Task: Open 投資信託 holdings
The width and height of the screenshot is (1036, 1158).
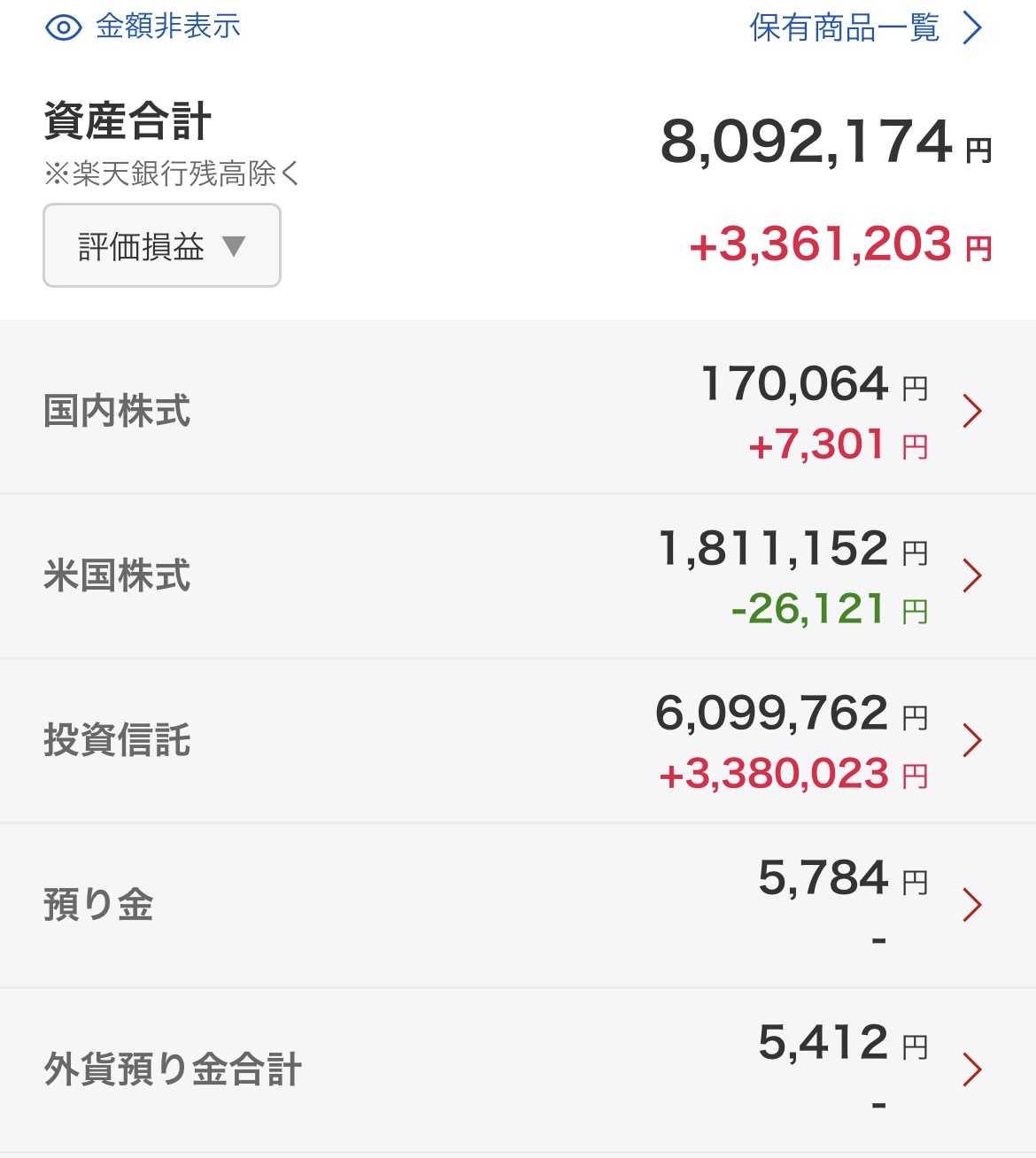Action: [x=518, y=741]
